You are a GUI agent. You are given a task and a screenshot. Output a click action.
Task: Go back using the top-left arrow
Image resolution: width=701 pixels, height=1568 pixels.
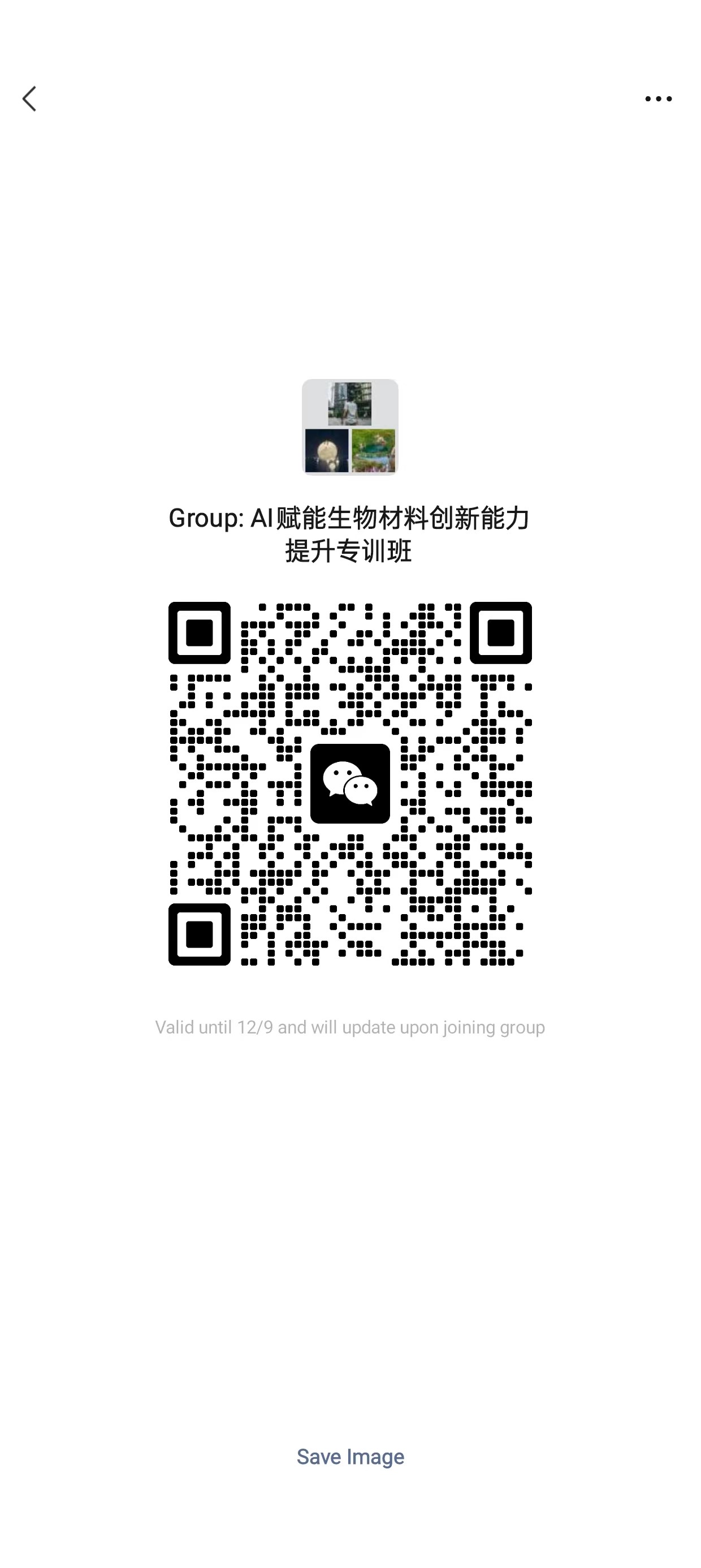[x=29, y=98]
